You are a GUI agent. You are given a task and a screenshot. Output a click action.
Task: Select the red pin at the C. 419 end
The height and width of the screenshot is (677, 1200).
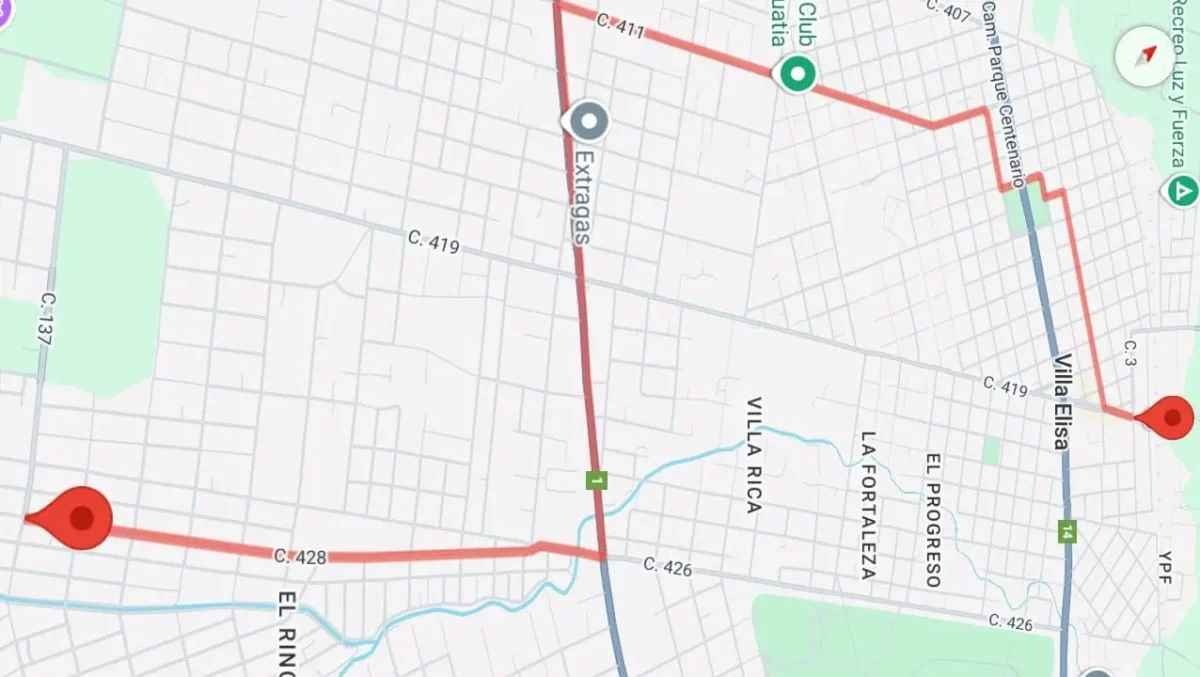click(1170, 416)
